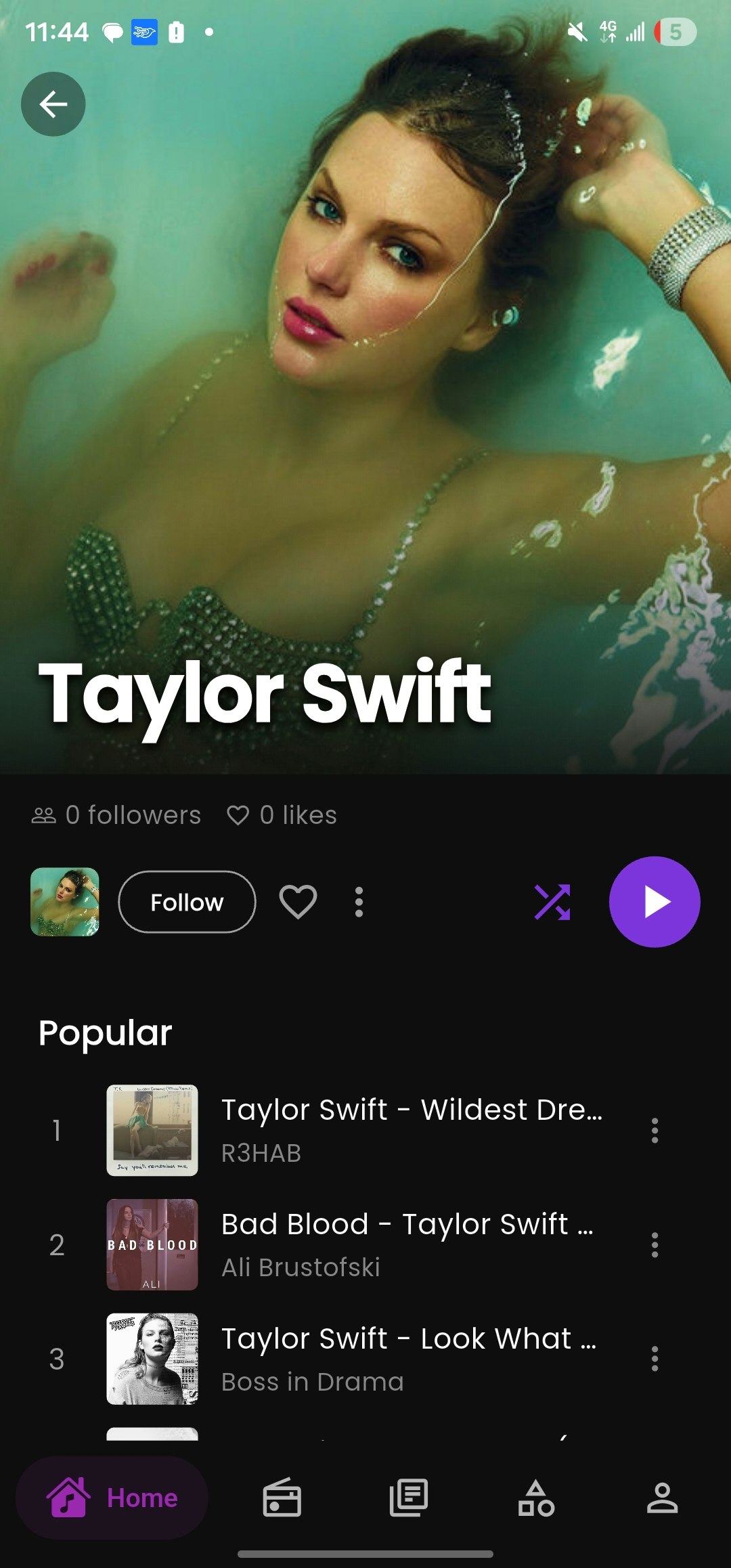Image resolution: width=731 pixels, height=1568 pixels.
Task: Open the small artist thumbnail image
Action: 65,902
